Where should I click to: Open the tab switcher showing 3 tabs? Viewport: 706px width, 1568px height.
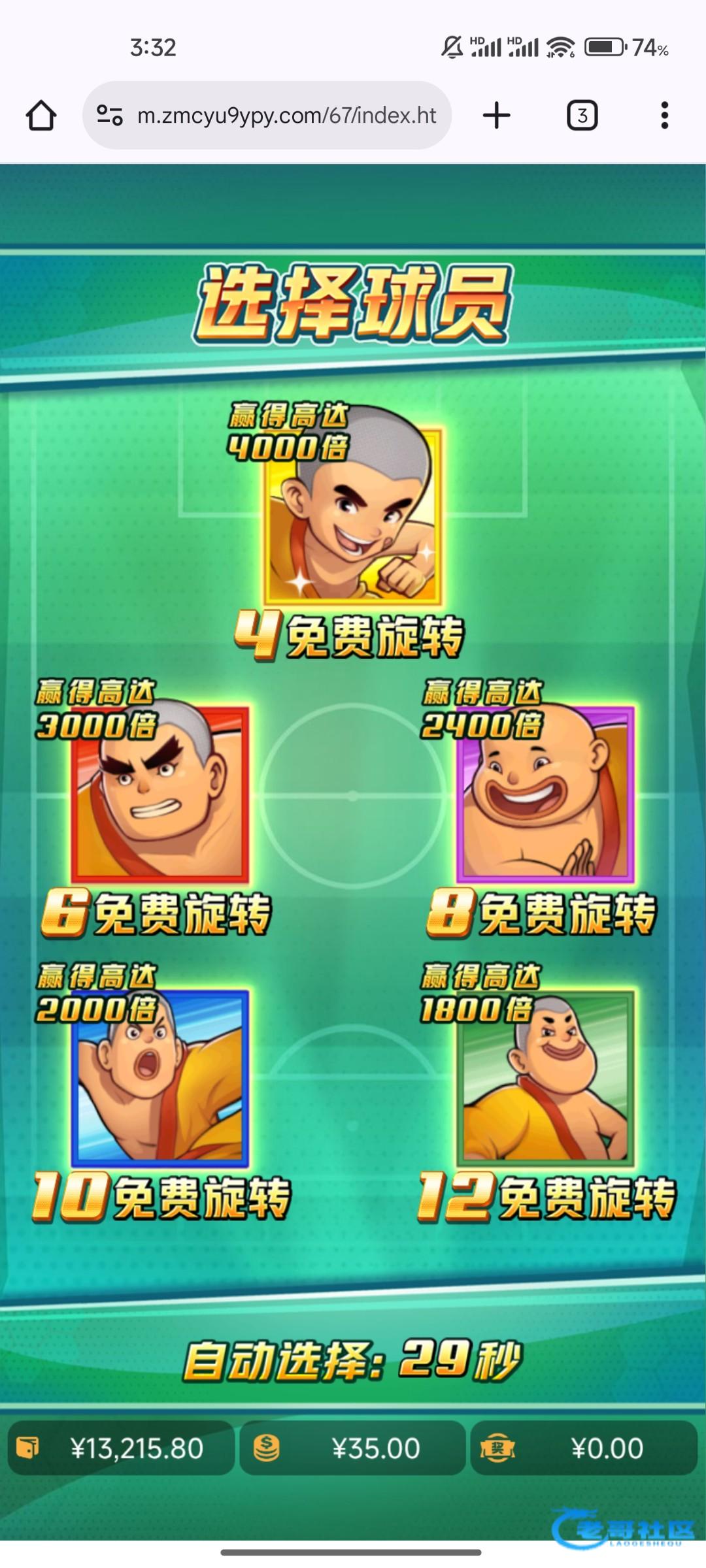pyautogui.click(x=582, y=116)
